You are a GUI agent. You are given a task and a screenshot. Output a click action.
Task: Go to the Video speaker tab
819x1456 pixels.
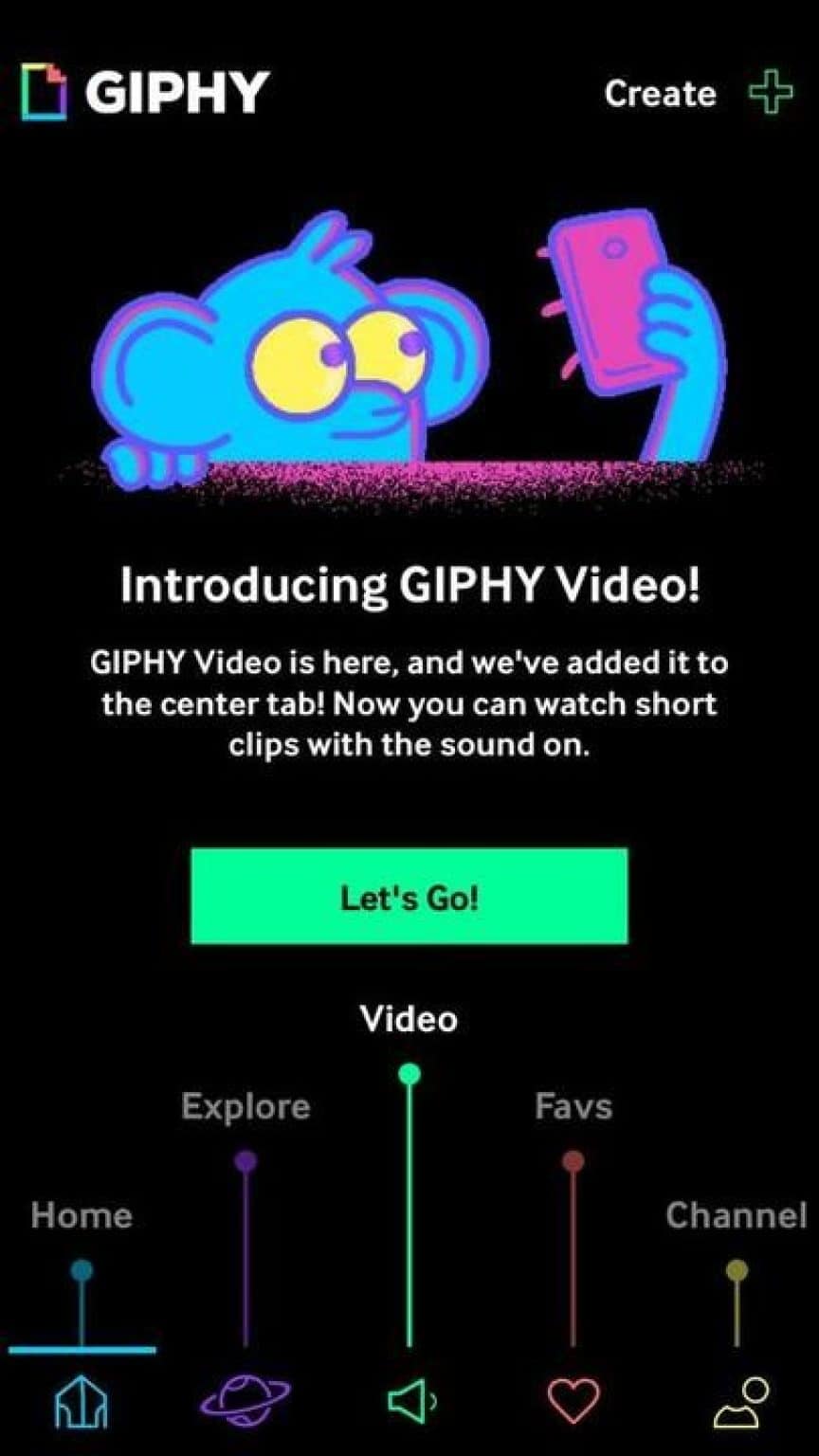pyautogui.click(x=409, y=1401)
